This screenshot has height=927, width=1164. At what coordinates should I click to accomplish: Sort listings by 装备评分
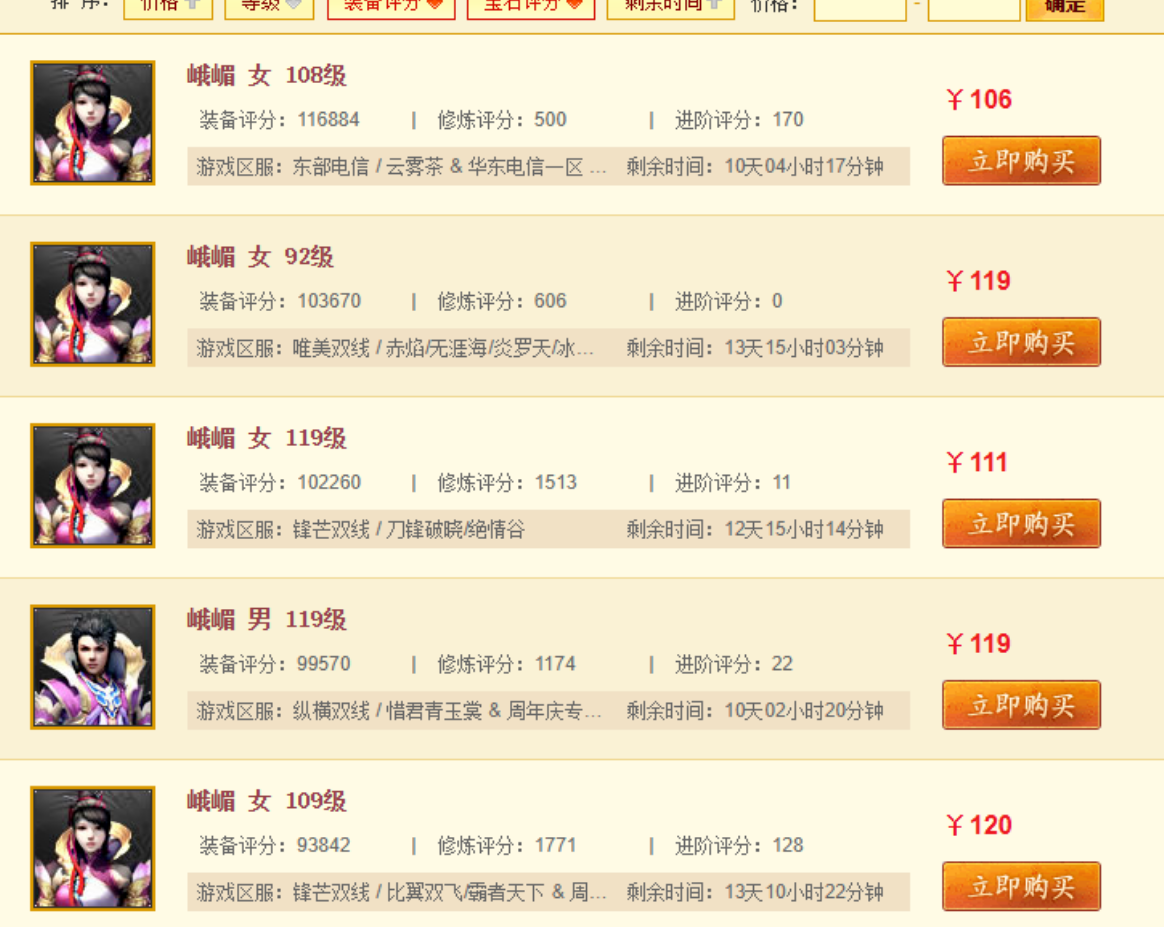[x=391, y=6]
